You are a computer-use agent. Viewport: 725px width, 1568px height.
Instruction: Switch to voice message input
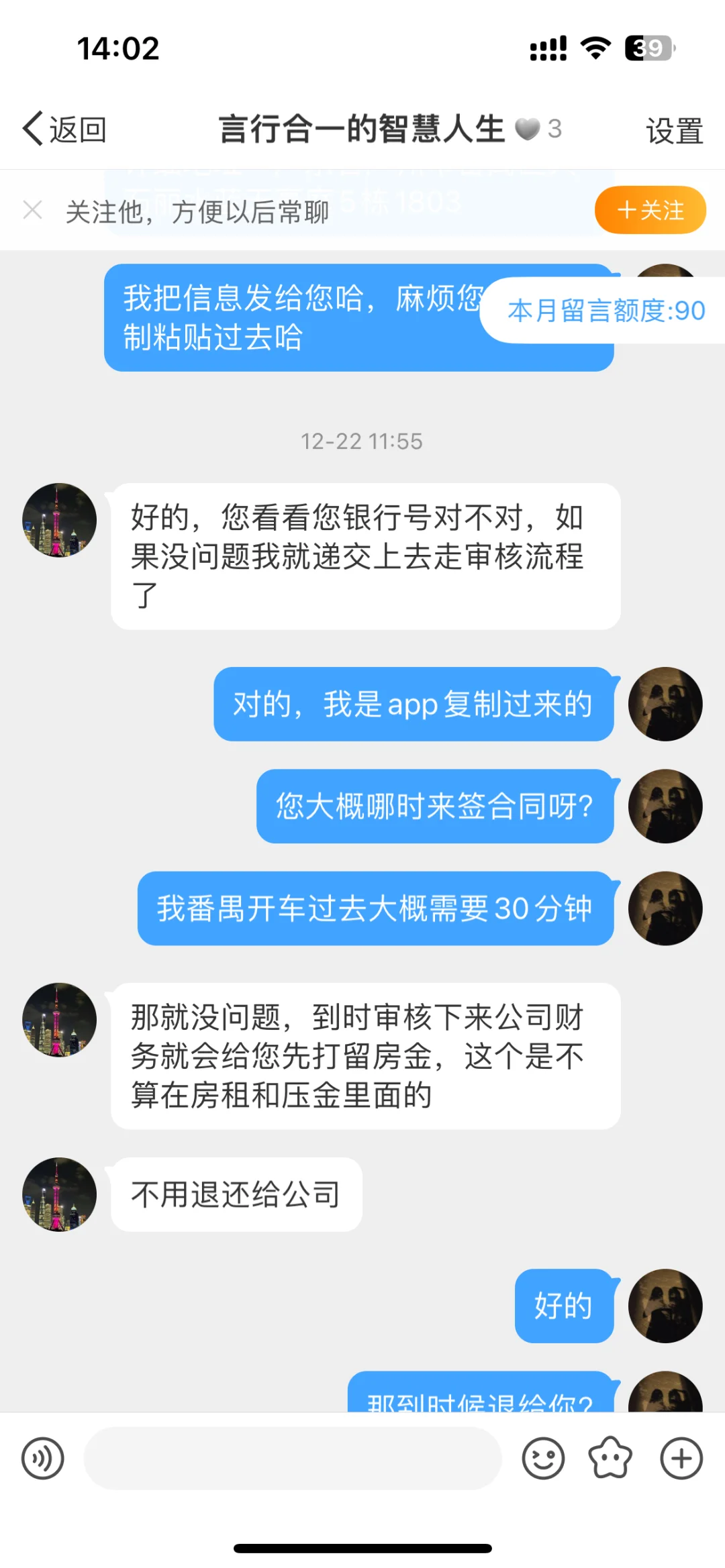tap(43, 1458)
